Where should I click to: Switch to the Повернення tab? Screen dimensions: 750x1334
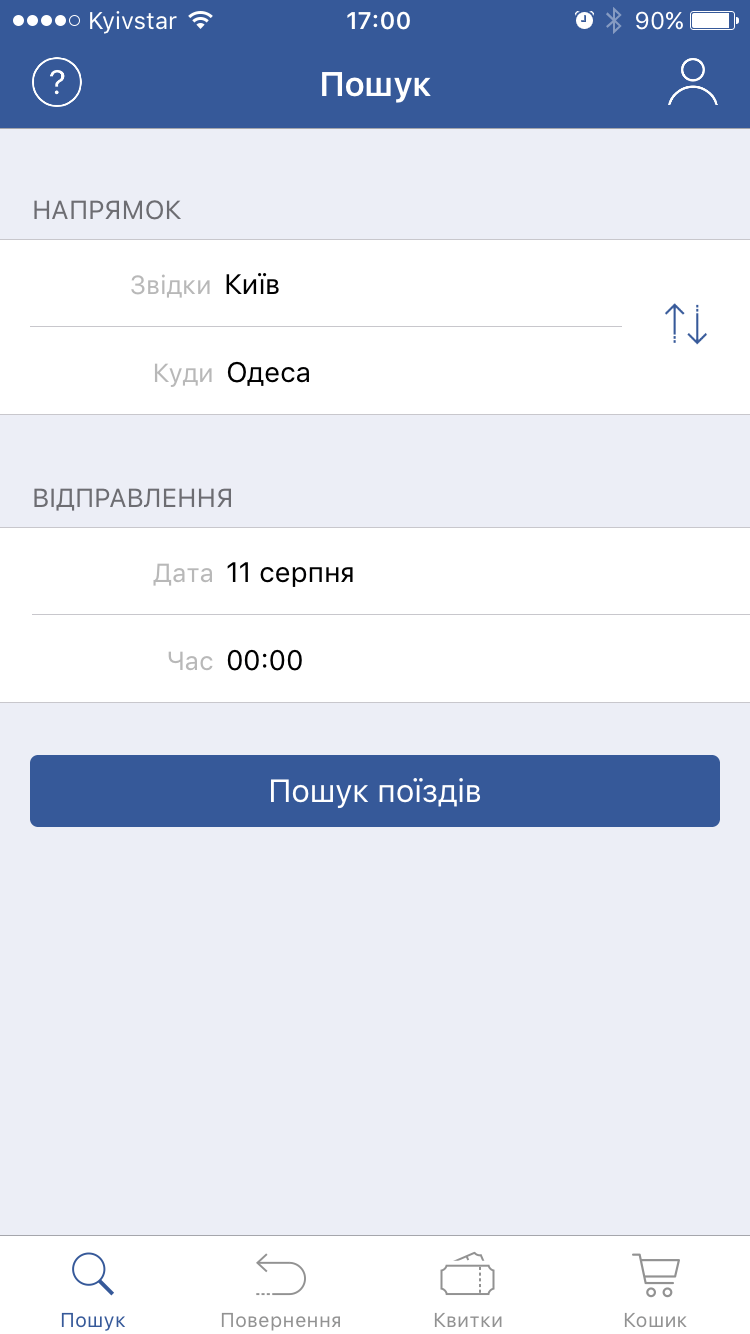pos(280,1290)
